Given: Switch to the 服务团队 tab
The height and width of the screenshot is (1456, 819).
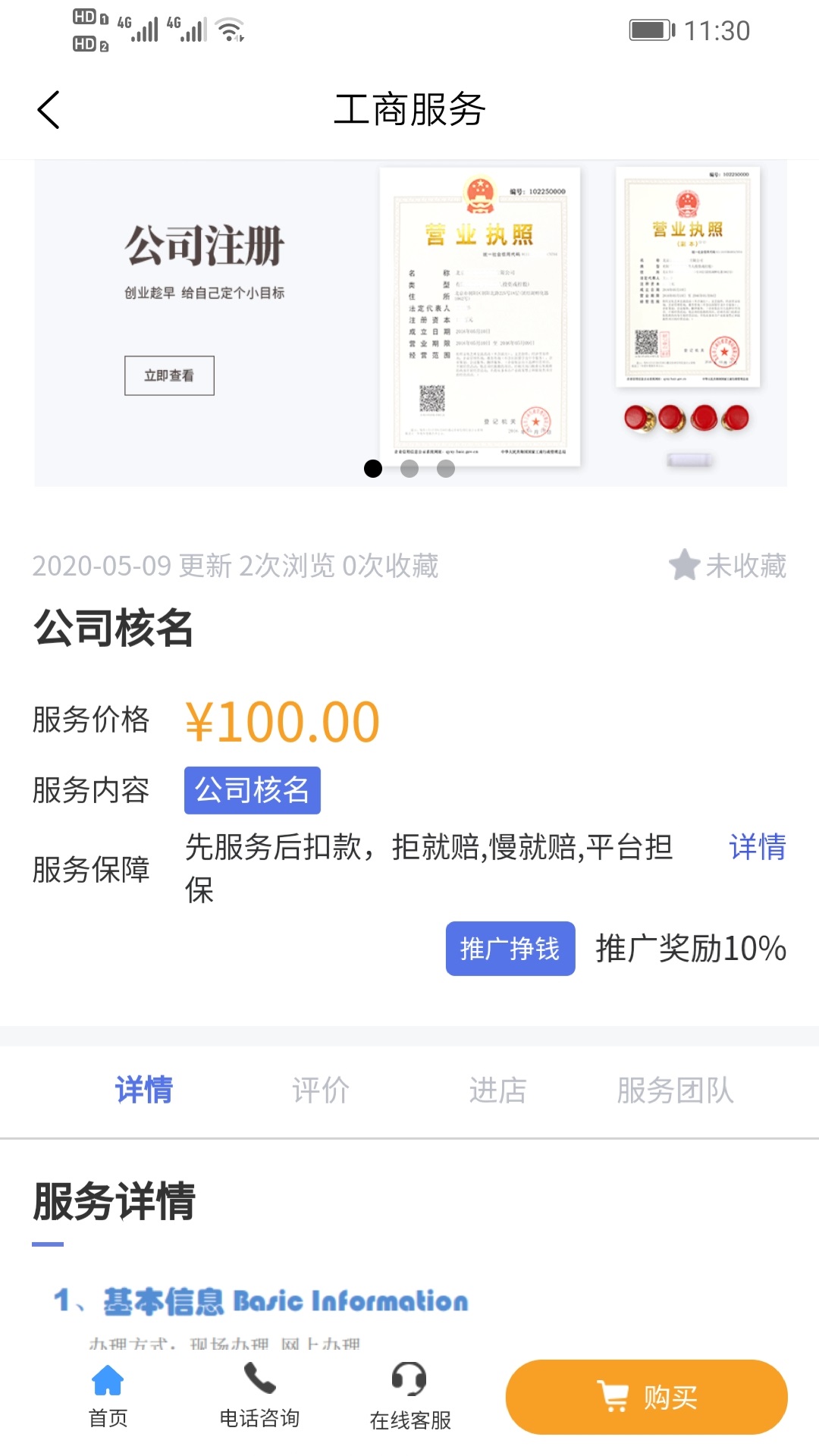Looking at the screenshot, I should coord(675,1090).
